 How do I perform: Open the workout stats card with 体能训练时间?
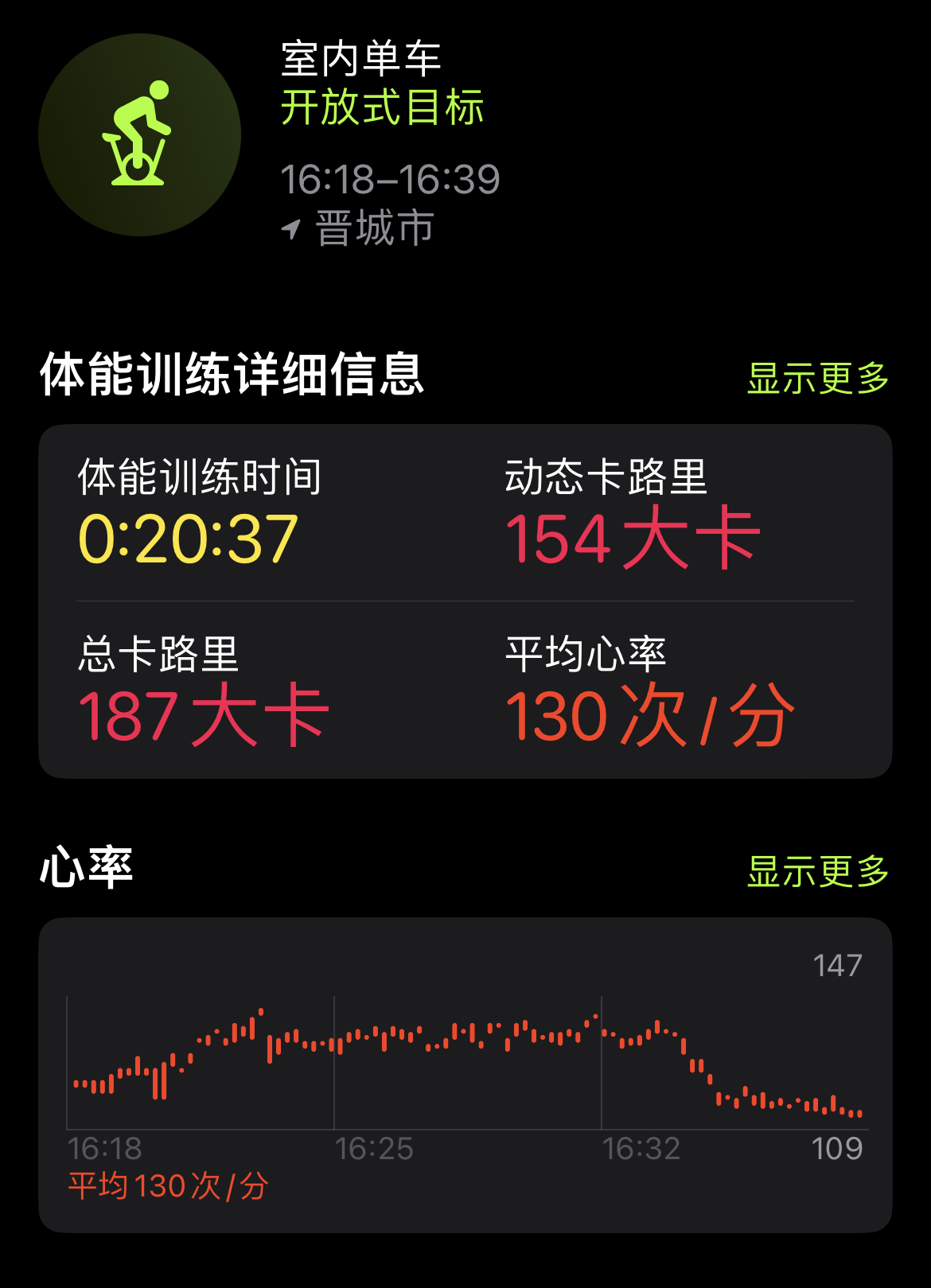click(x=465, y=601)
